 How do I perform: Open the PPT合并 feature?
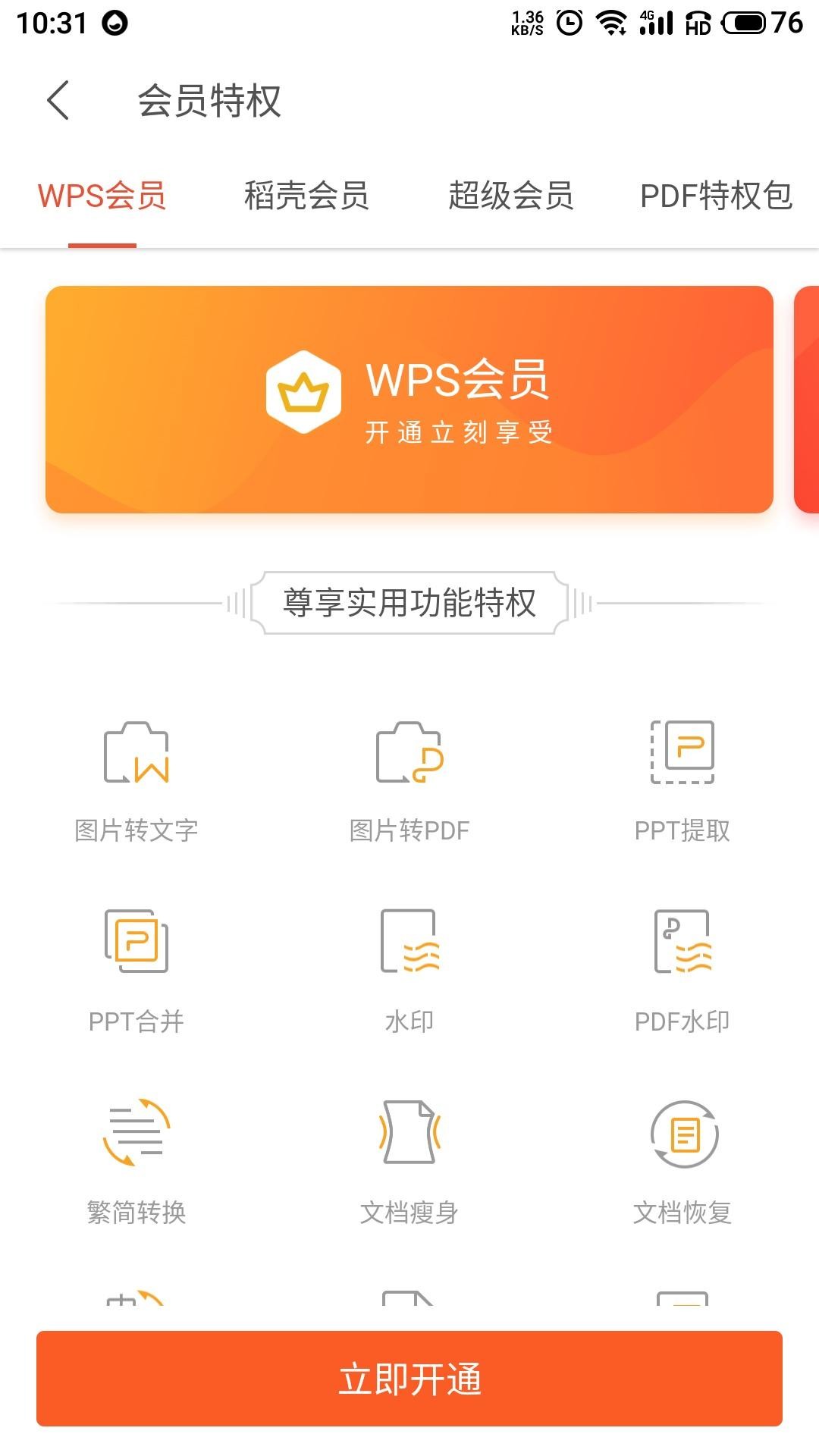tap(136, 971)
